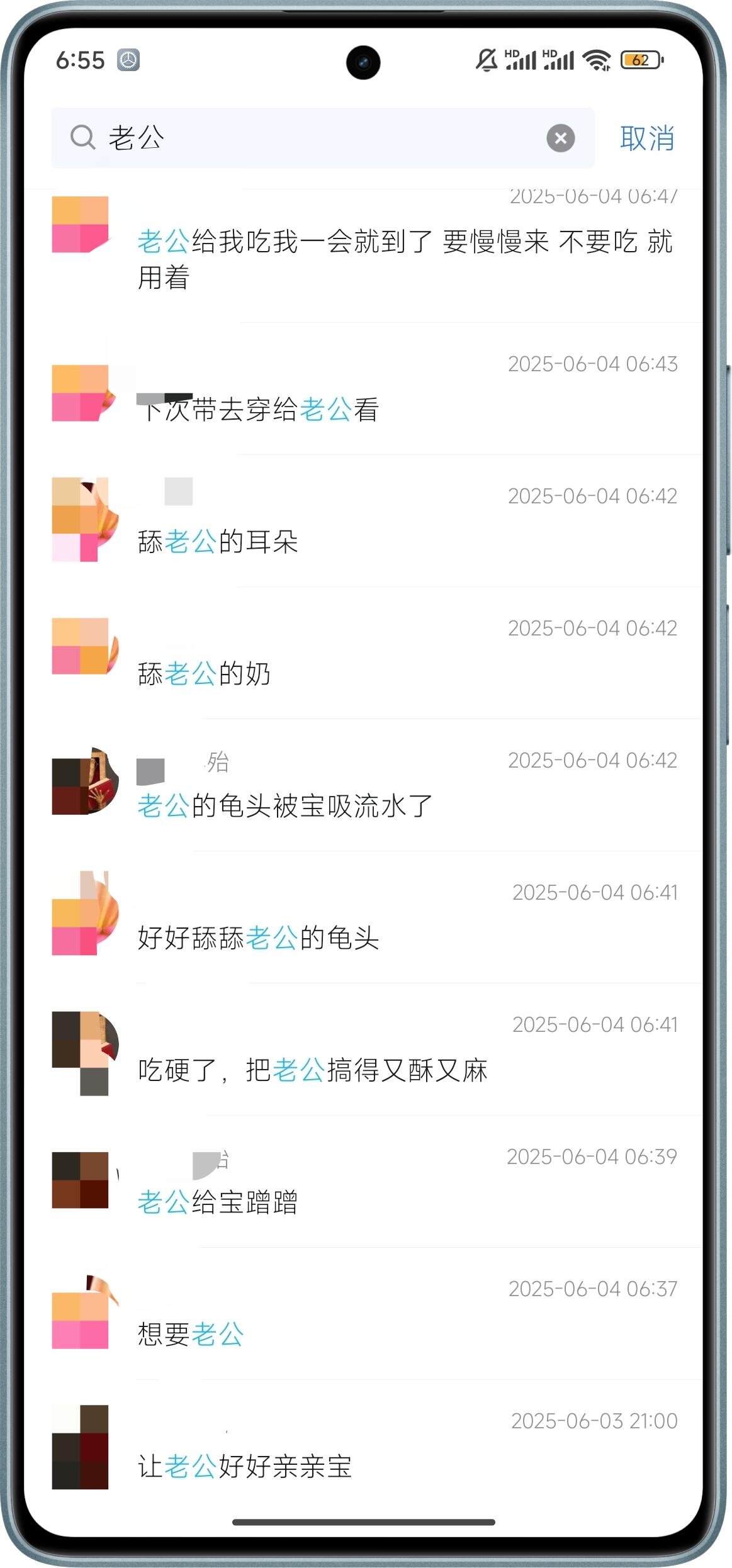The height and width of the screenshot is (1568, 732).
Task: Tap the avatar beside "让老公好好亲亲宝"
Action: coord(82,1448)
